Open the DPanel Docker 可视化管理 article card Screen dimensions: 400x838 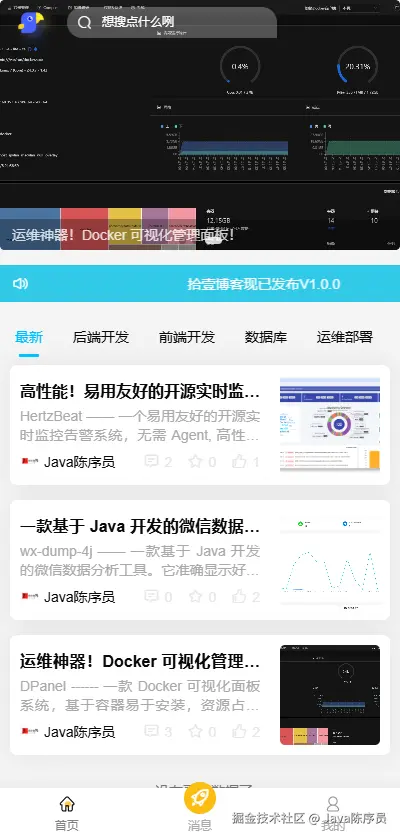point(200,695)
